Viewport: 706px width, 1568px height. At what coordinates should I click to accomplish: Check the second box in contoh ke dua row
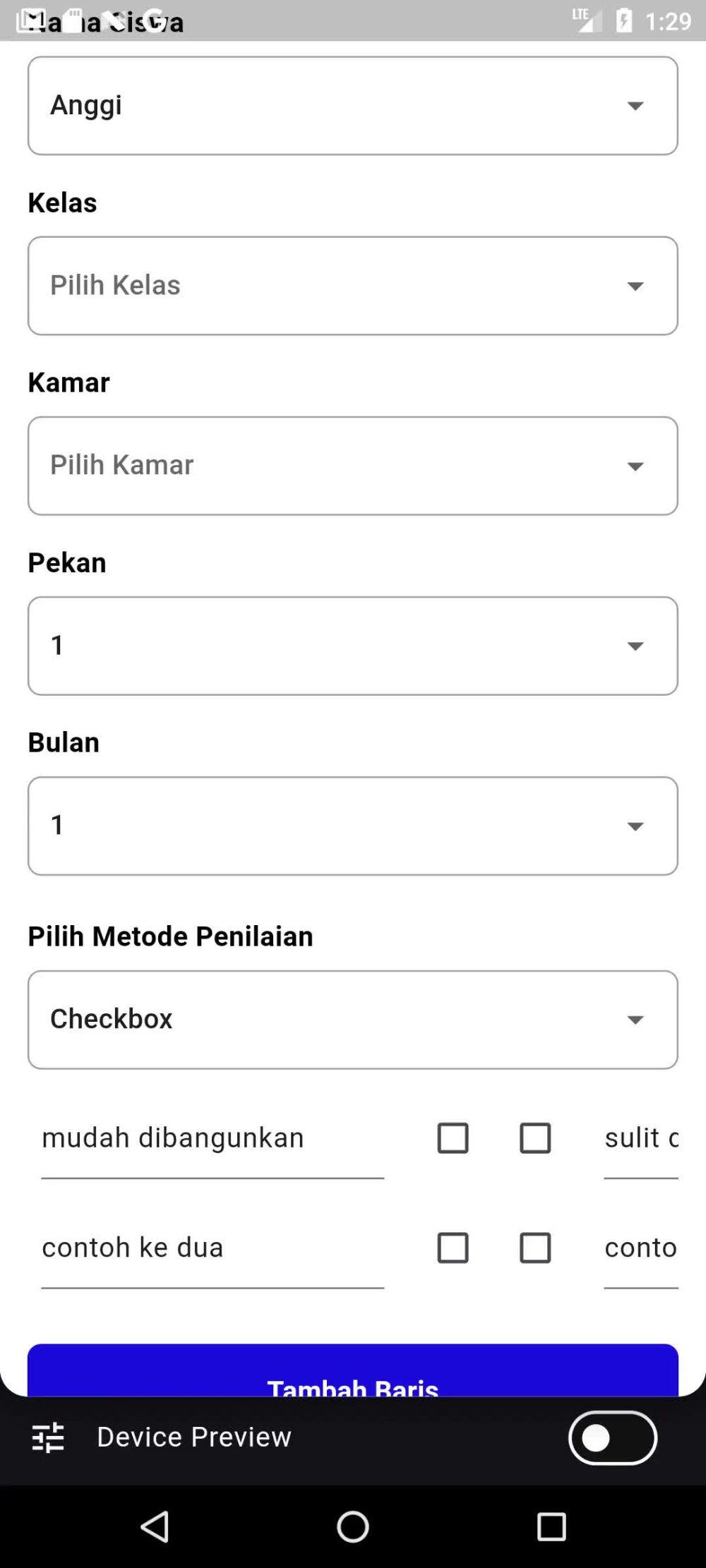point(535,1248)
